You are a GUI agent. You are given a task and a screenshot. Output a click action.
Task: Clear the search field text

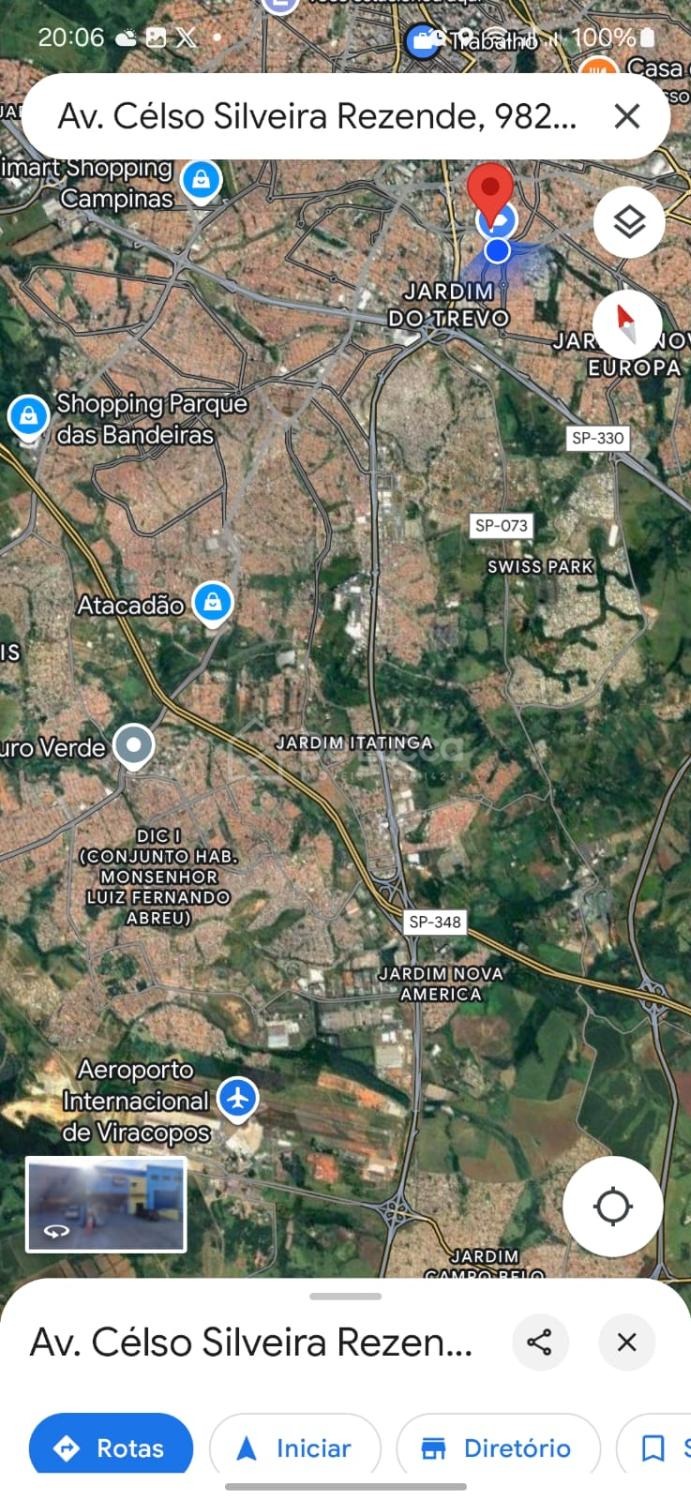tap(627, 117)
